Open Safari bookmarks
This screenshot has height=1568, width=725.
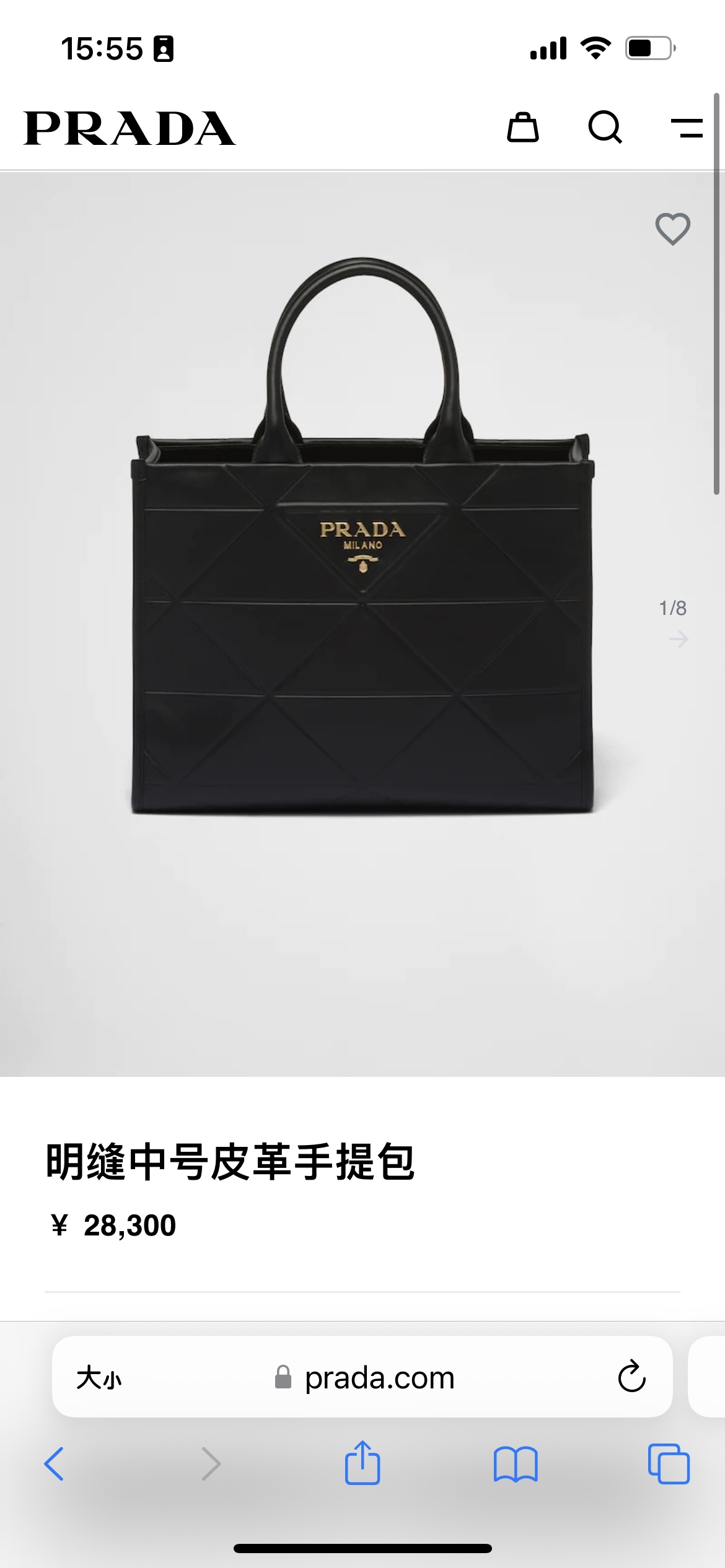pos(516,1464)
